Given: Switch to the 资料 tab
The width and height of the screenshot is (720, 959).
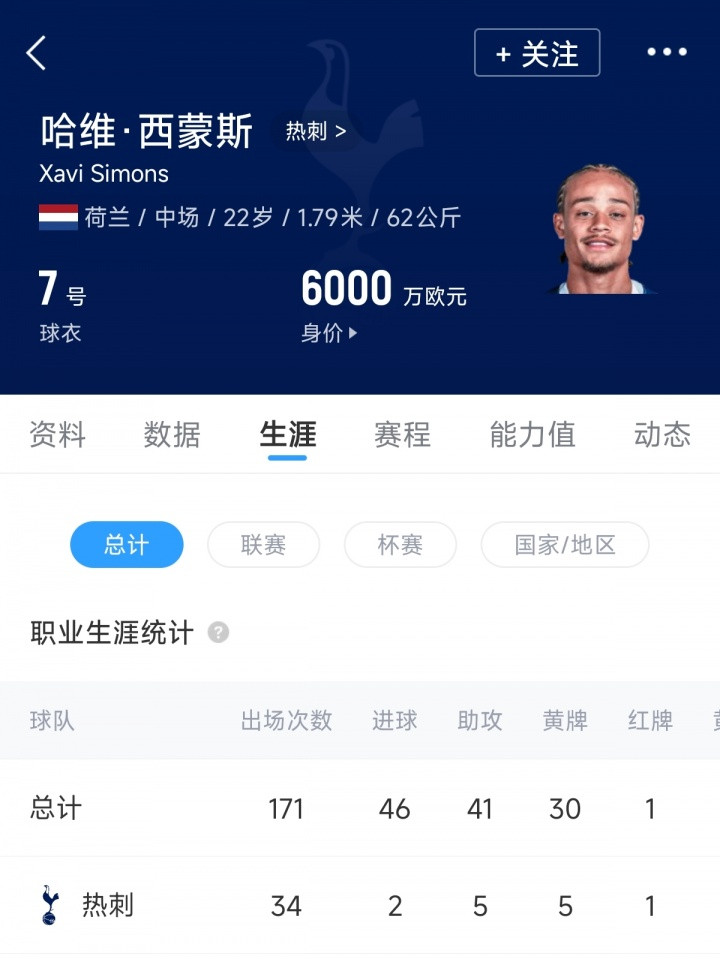Looking at the screenshot, I should (57, 434).
